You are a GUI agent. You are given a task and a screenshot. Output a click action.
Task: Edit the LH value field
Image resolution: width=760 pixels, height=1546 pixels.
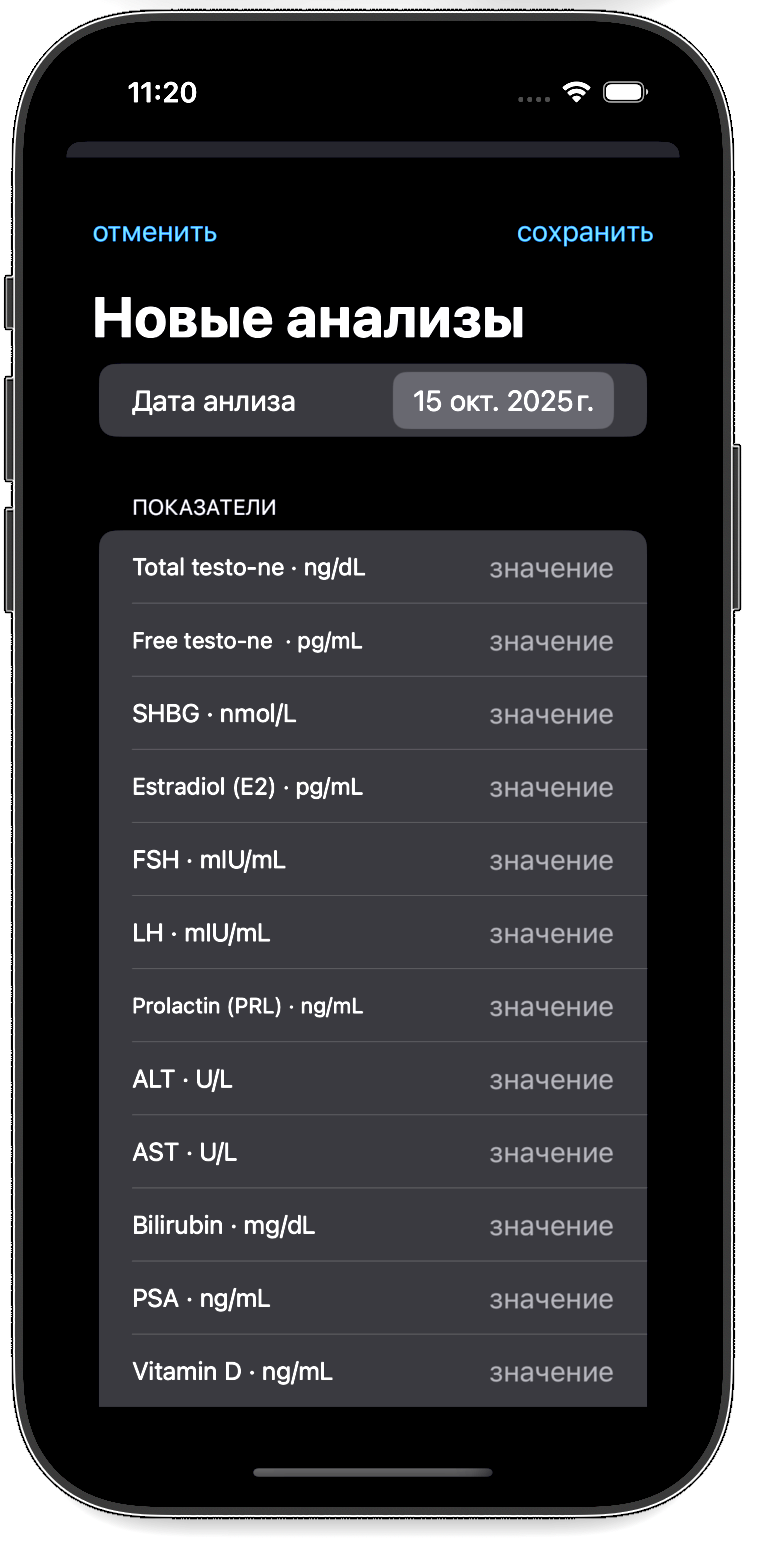point(551,933)
